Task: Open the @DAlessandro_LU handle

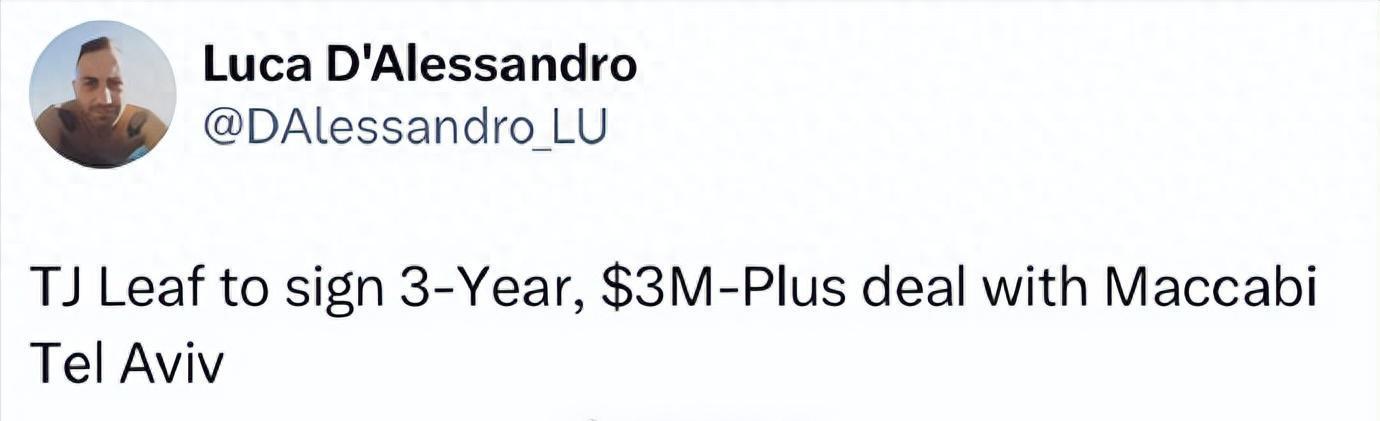Action: [404, 127]
